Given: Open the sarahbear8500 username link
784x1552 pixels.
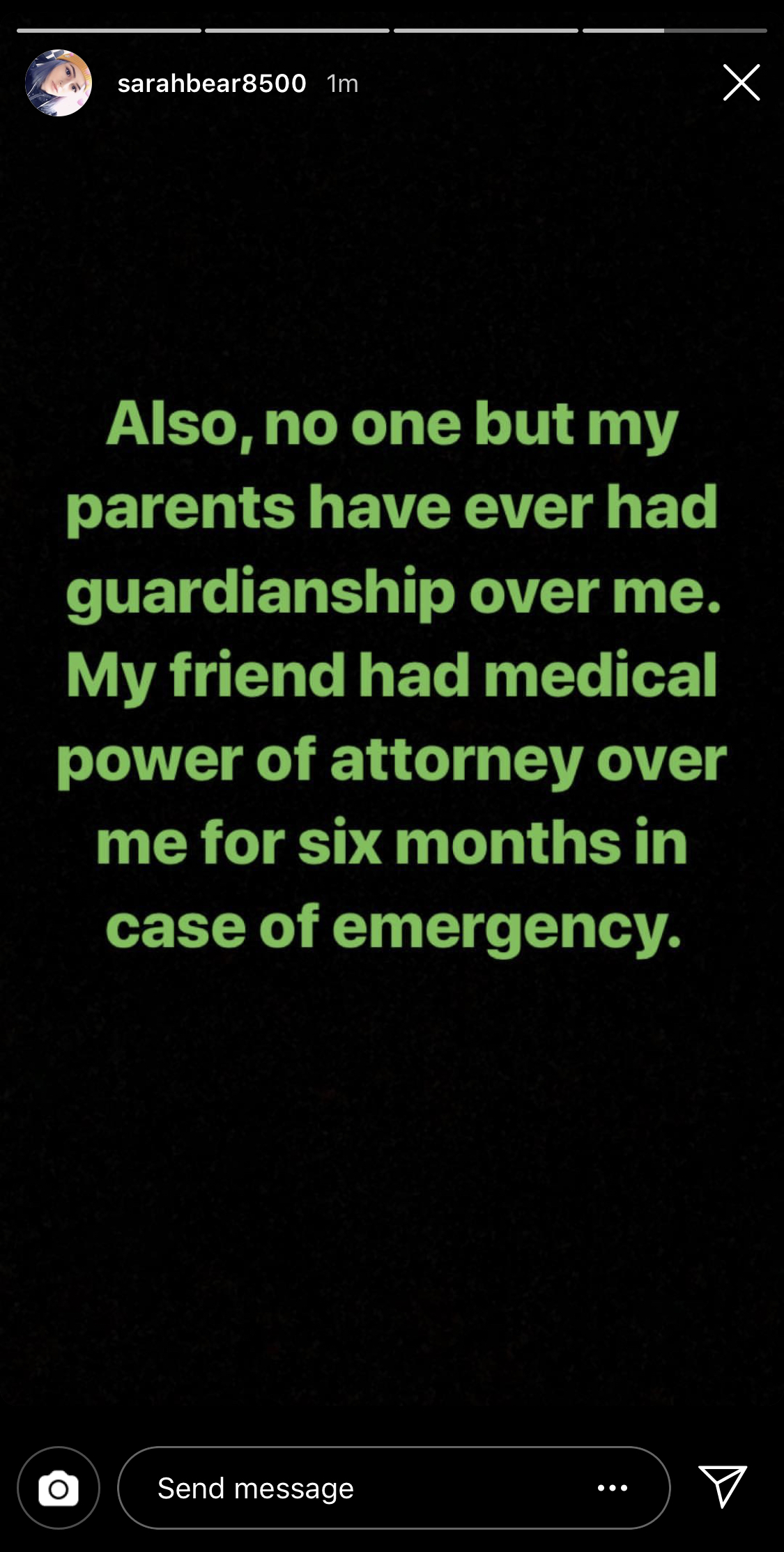Looking at the screenshot, I should coord(212,84).
